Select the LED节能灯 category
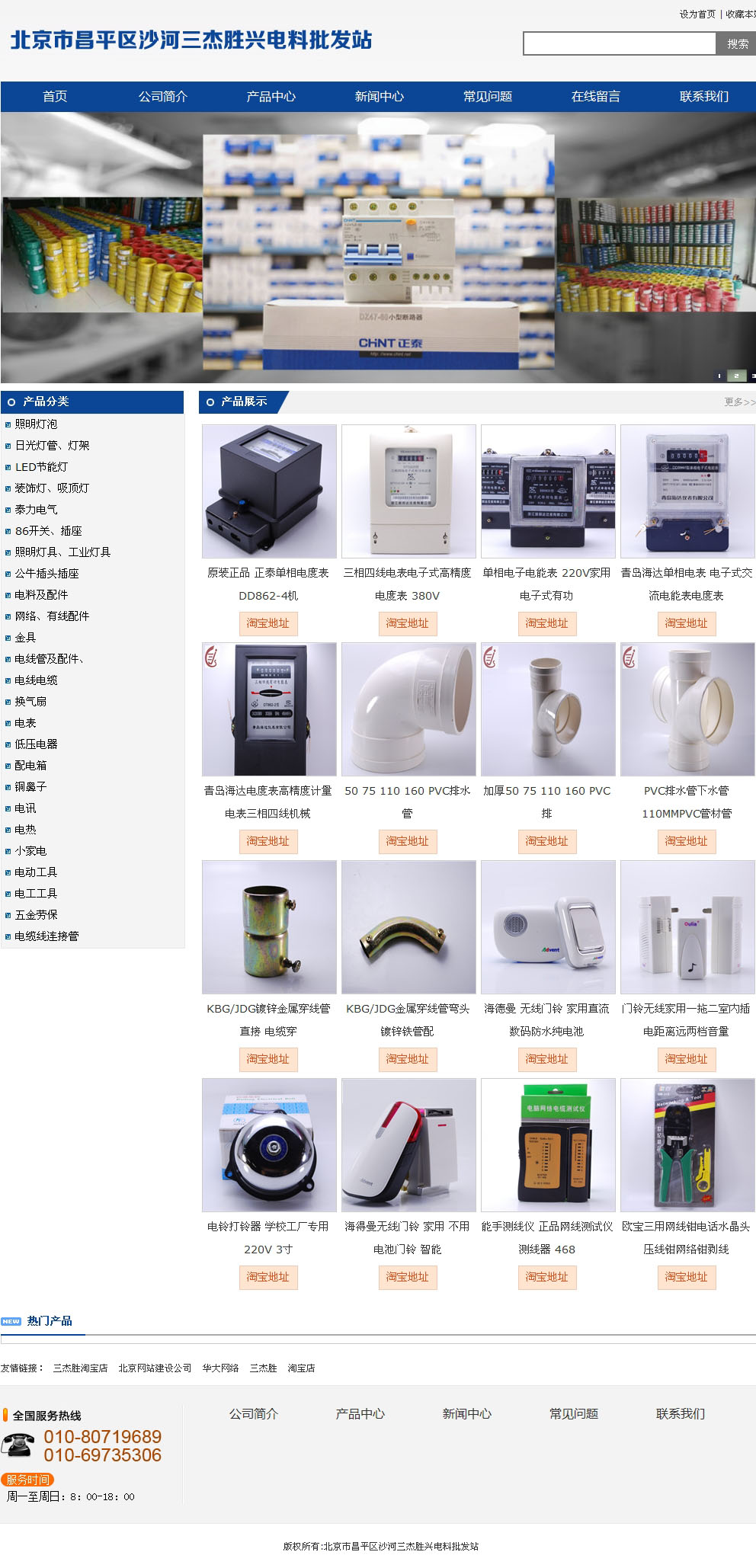The width and height of the screenshot is (756, 1568). coord(41,467)
